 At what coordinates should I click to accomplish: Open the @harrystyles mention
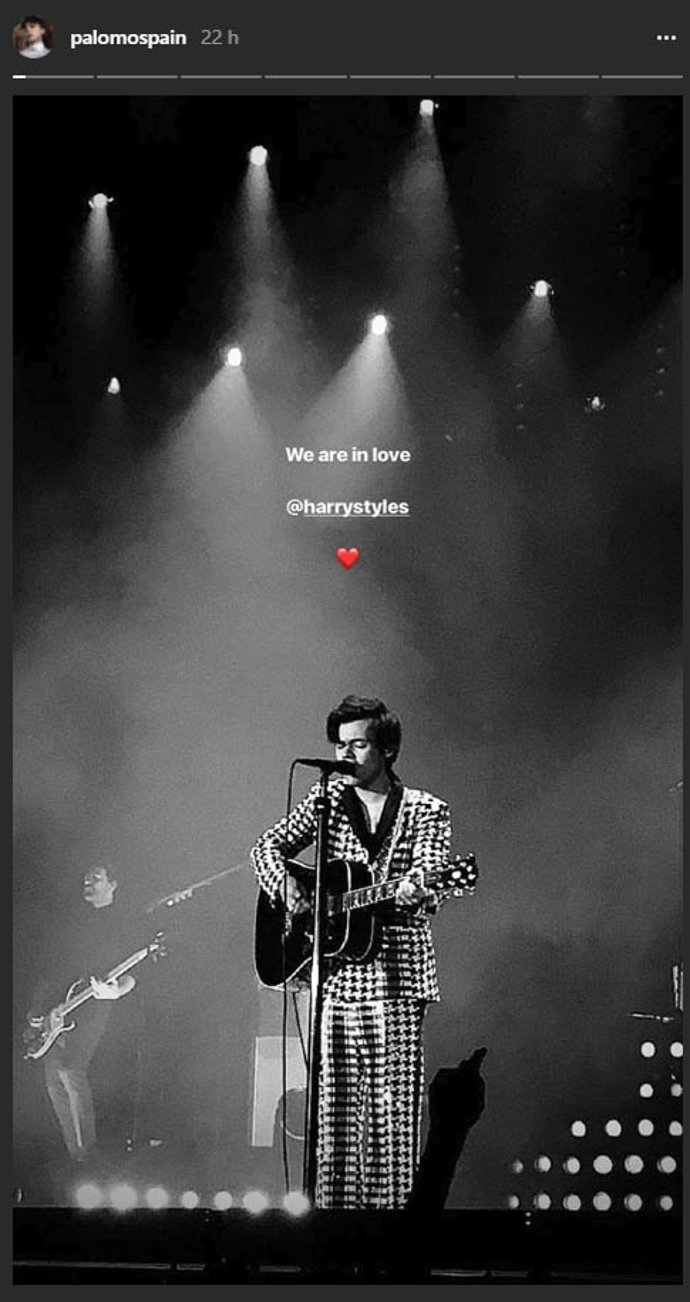[347, 507]
